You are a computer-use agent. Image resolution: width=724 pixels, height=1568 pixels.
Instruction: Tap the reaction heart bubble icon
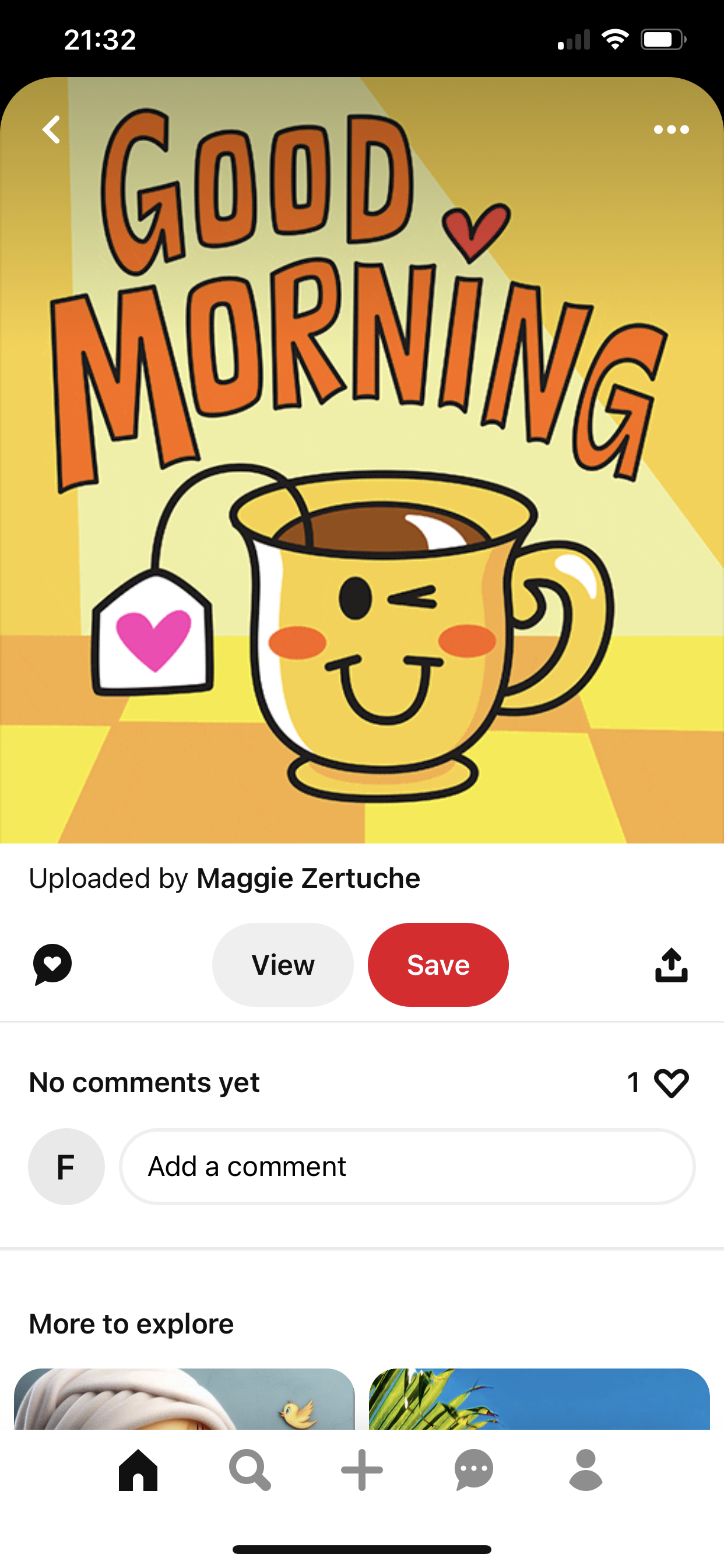[52, 965]
